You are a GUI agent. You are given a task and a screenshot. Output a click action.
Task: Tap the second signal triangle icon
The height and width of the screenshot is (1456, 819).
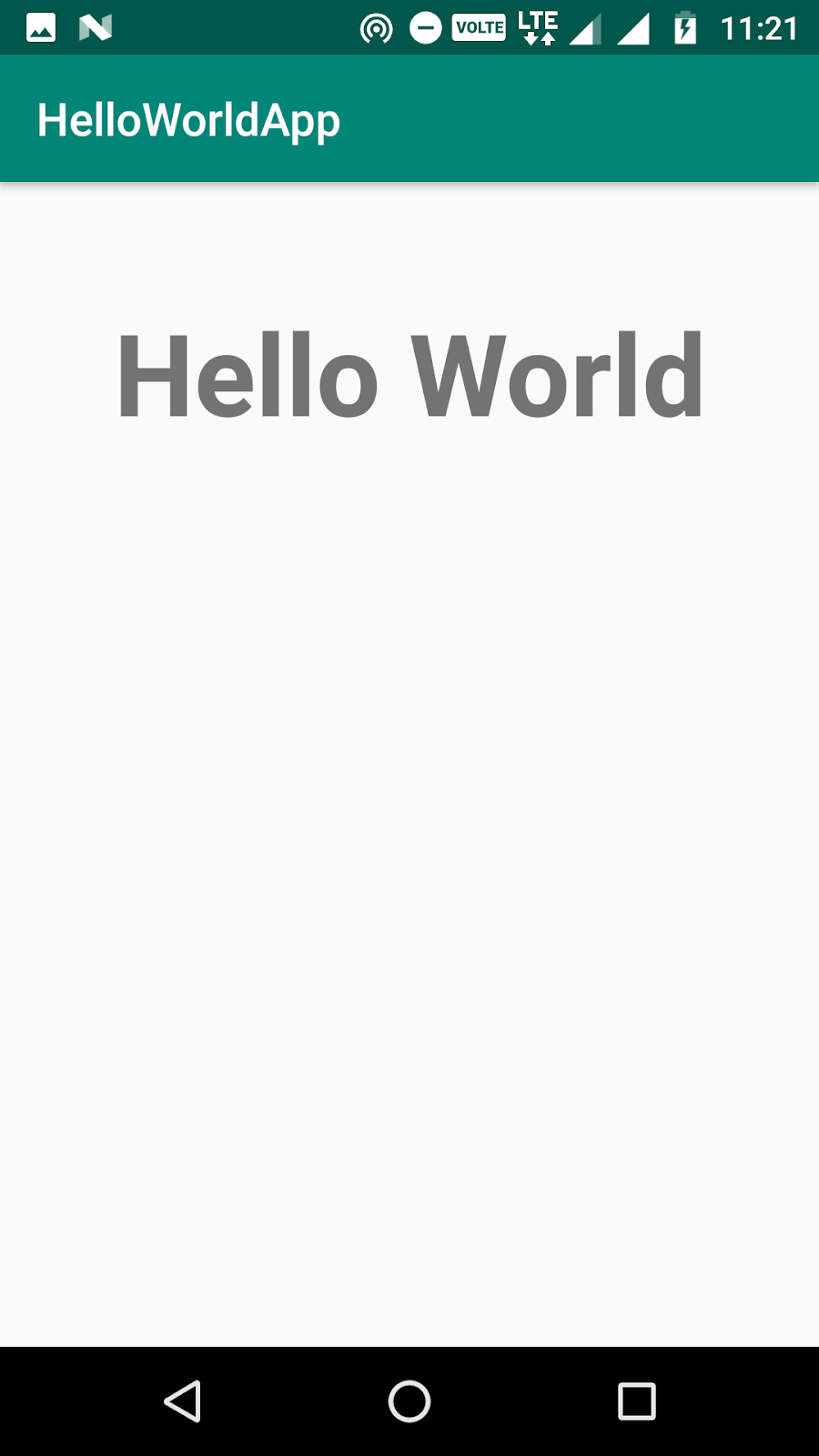point(634,26)
